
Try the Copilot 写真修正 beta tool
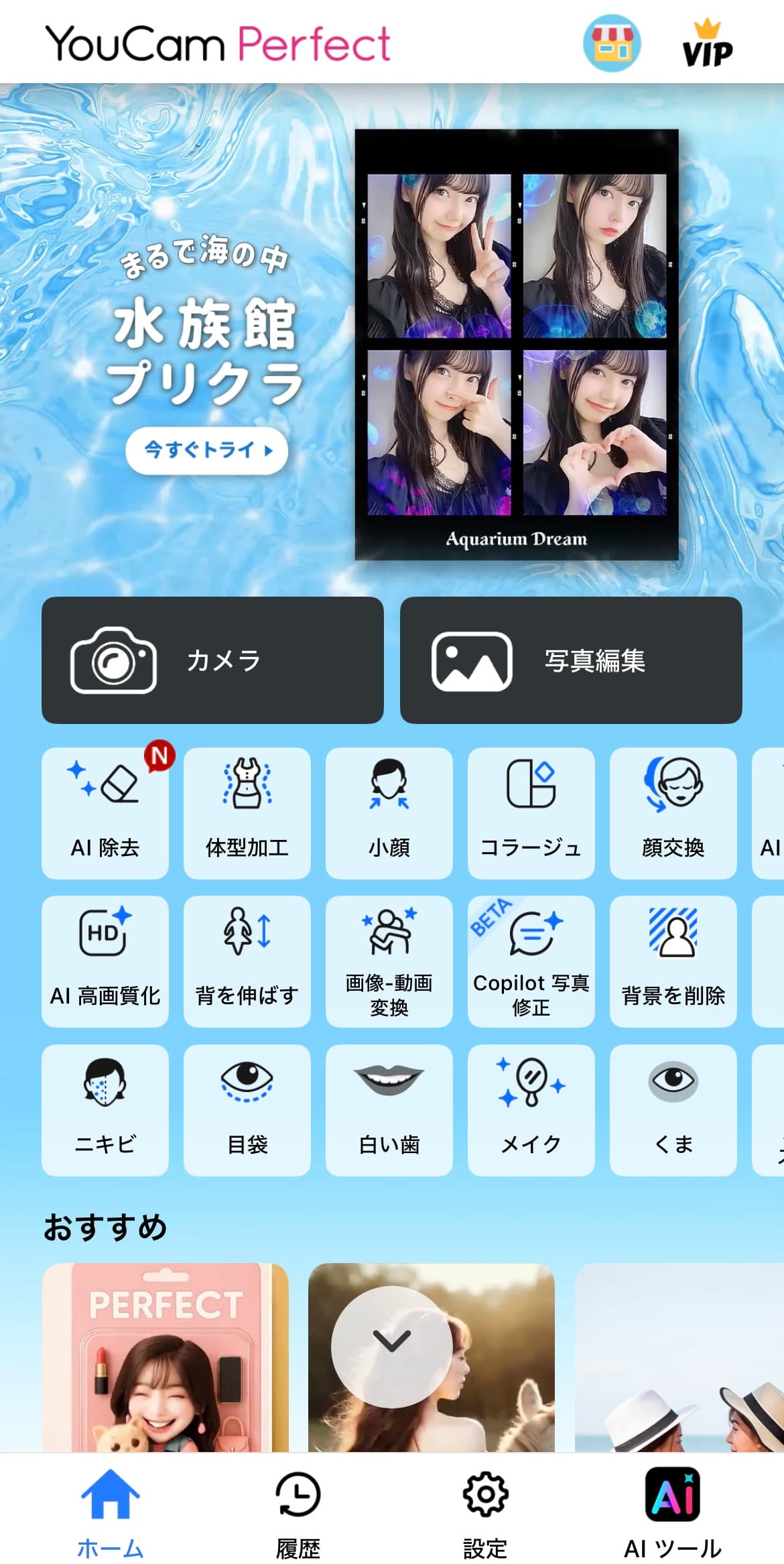[531, 961]
